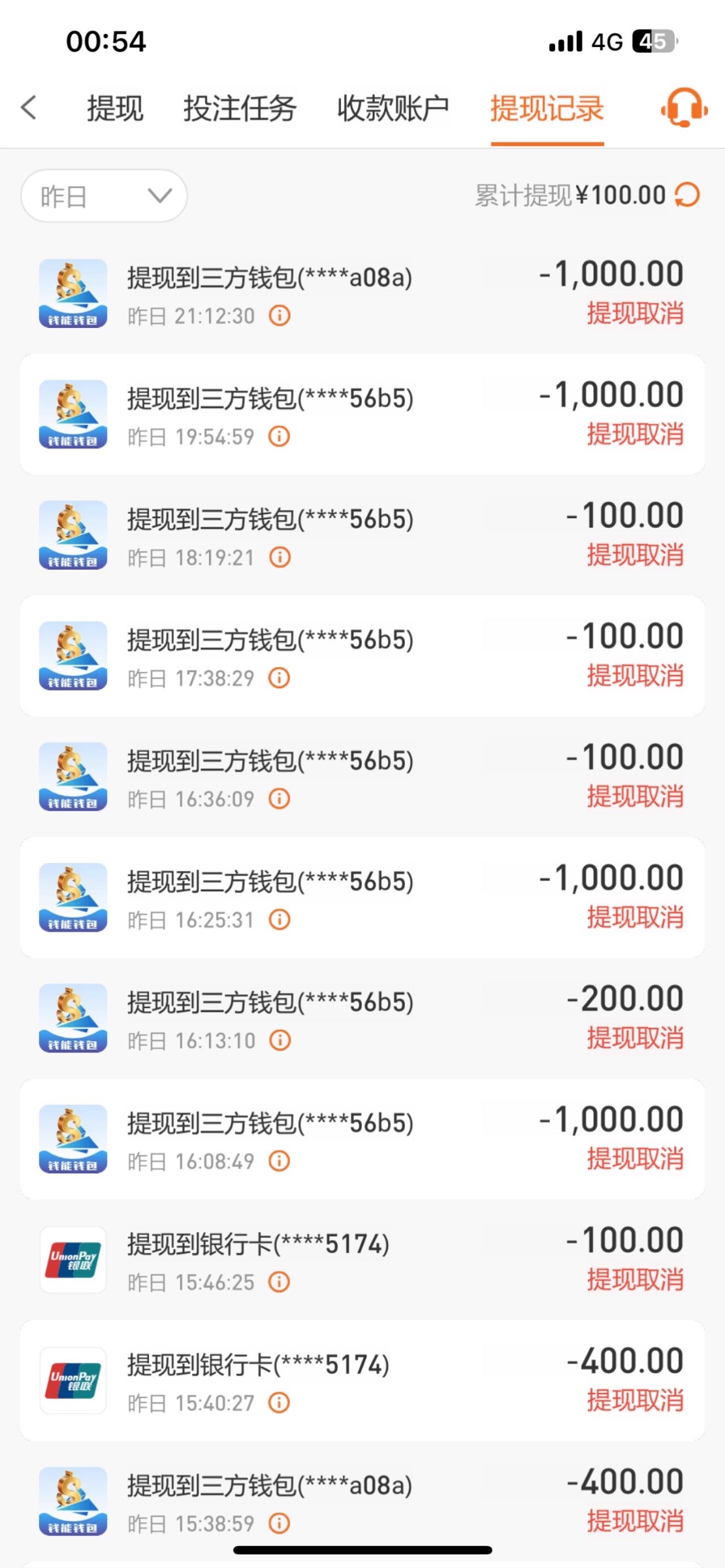Tap info icon beside 昨日 21:12:30

[280, 316]
